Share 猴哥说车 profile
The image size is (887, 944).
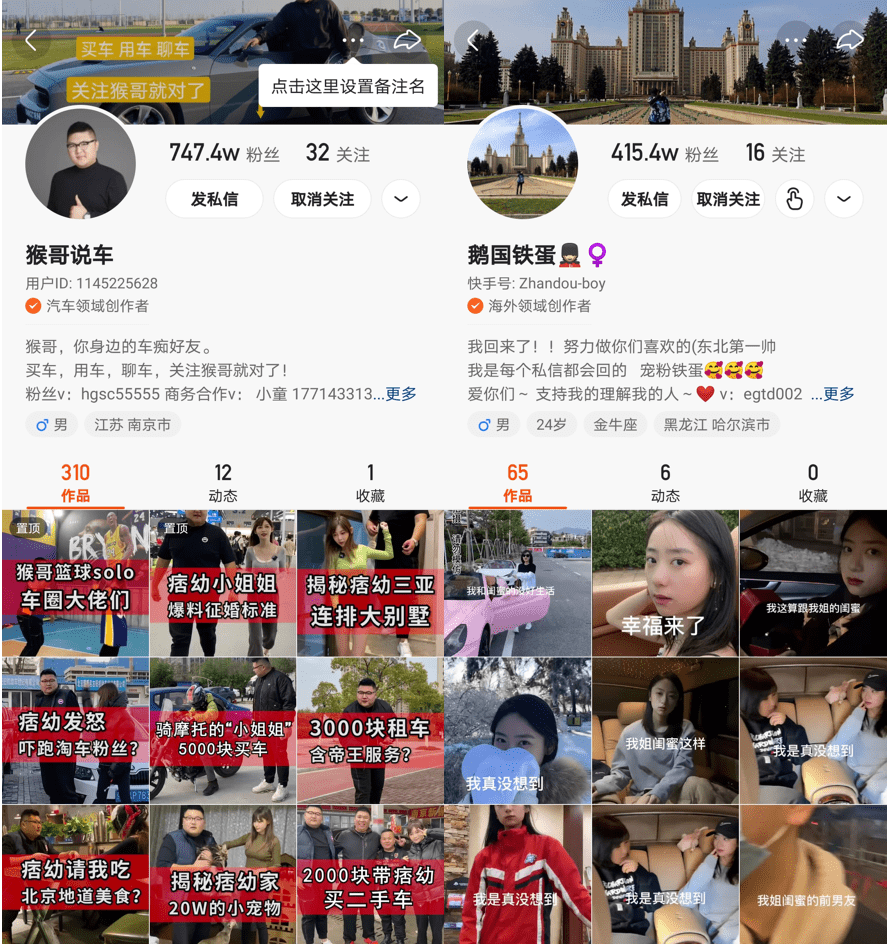coord(407,40)
